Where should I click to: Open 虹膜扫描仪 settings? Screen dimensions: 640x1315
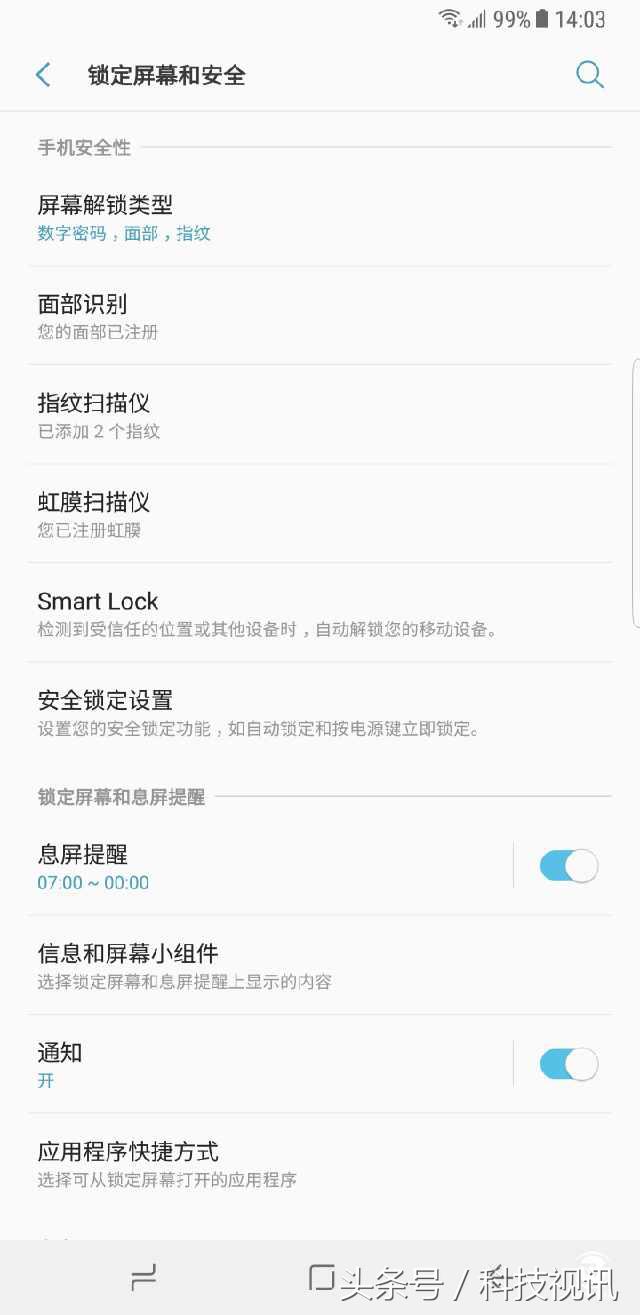click(250, 514)
